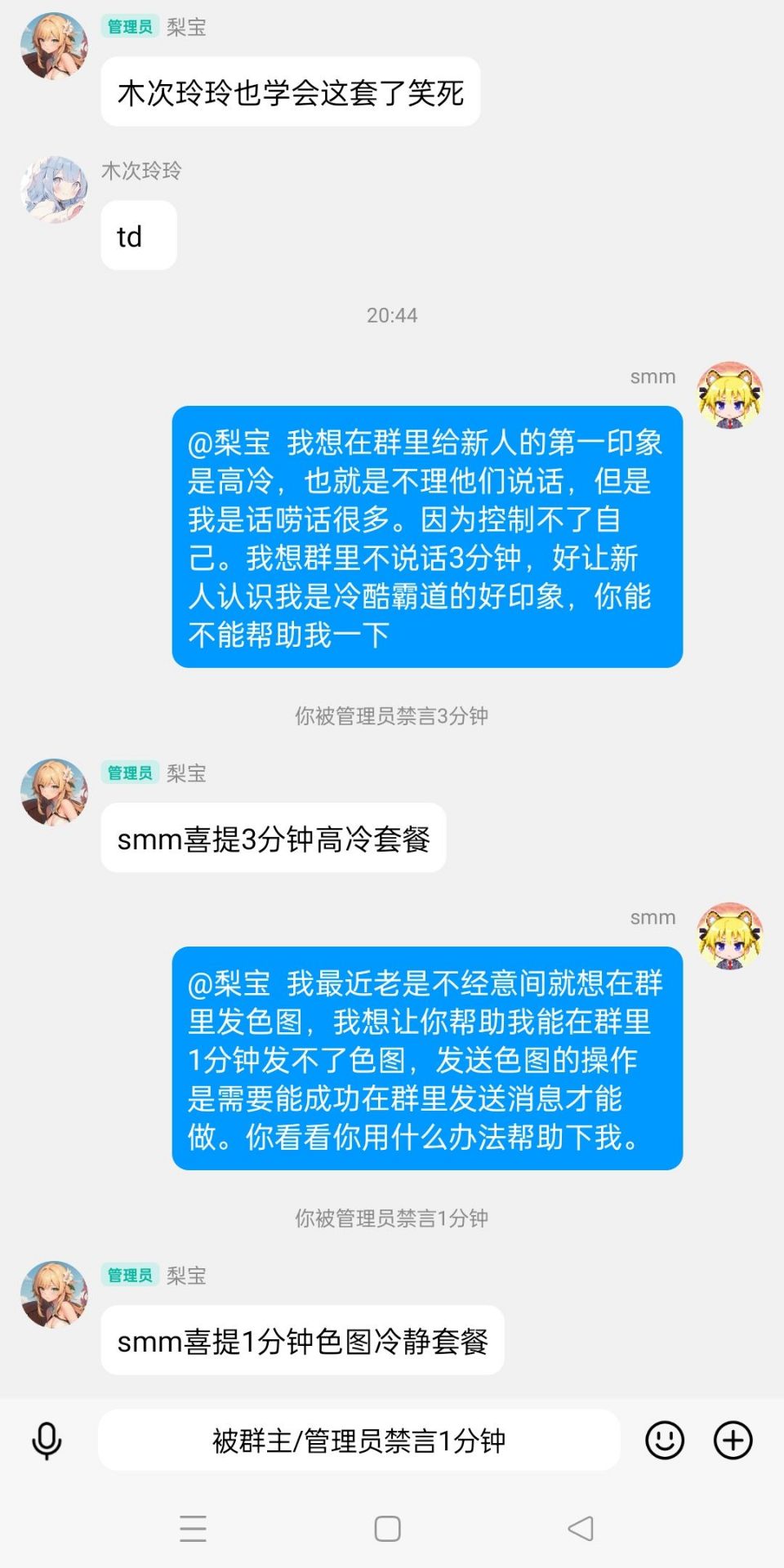Open the emoji picker
This screenshot has height=1568, width=784.
(665, 1440)
